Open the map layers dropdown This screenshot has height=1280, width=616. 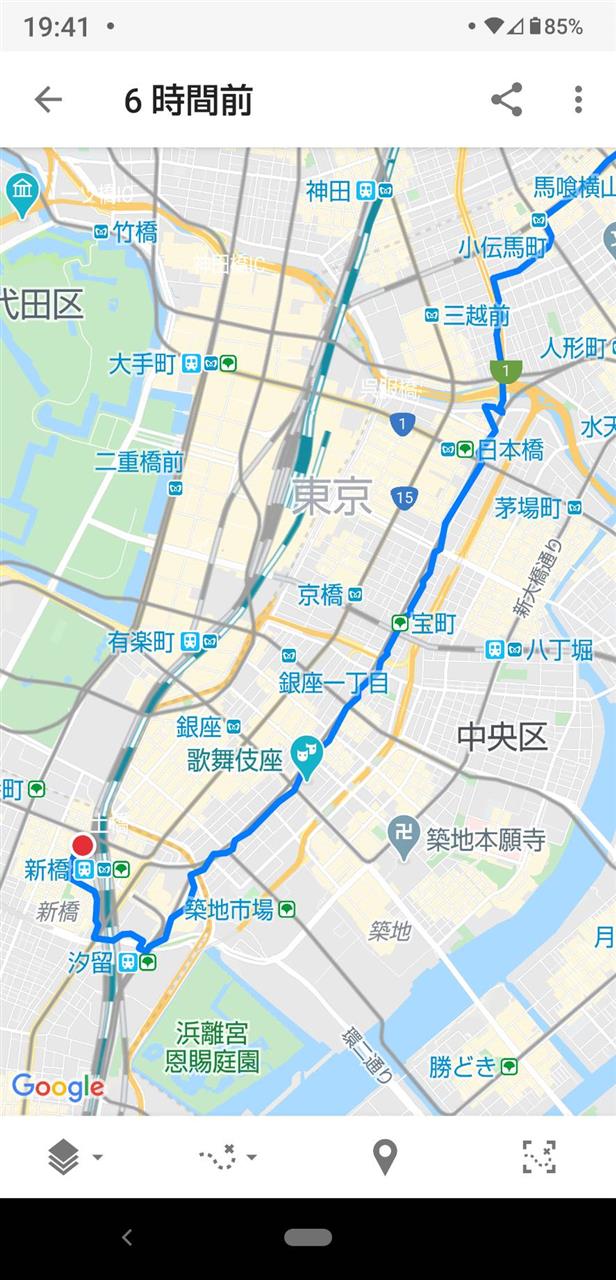74,1157
